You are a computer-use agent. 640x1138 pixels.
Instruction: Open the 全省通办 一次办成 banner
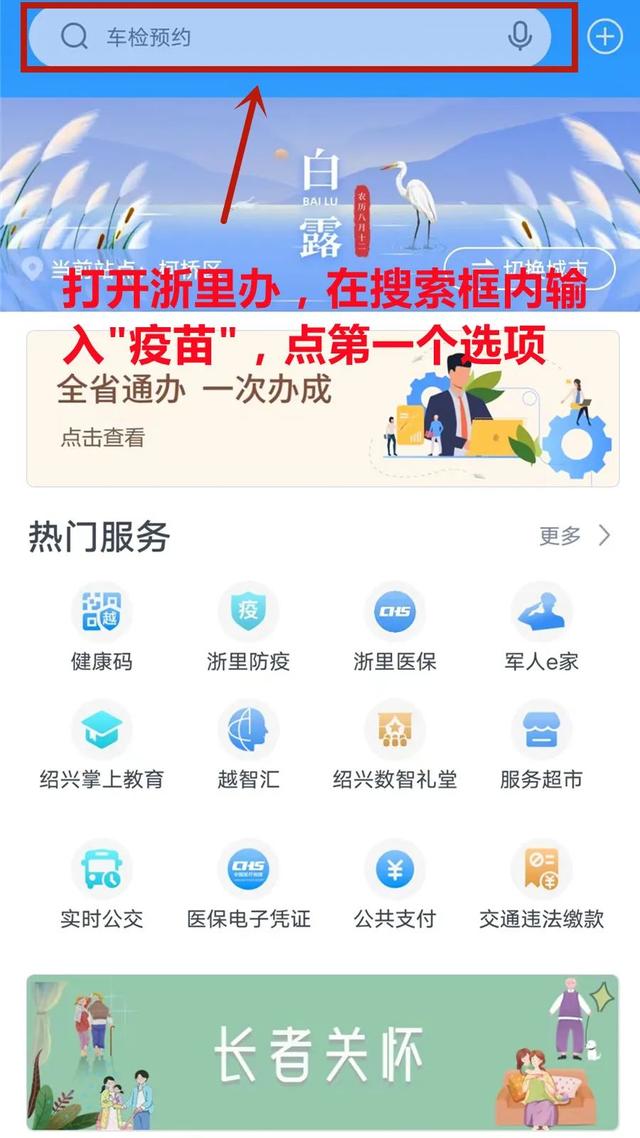click(x=322, y=410)
